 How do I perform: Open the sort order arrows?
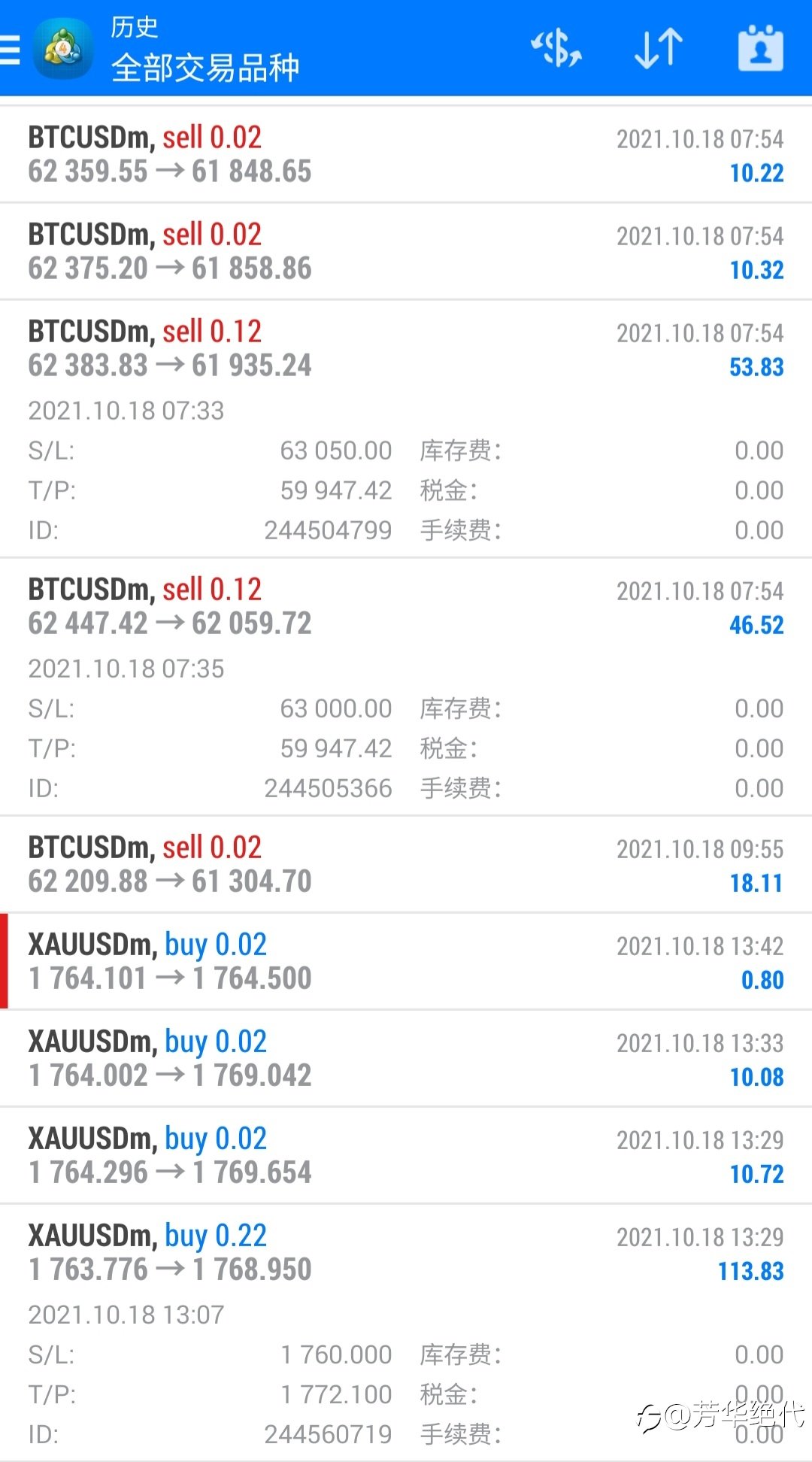[x=659, y=49]
